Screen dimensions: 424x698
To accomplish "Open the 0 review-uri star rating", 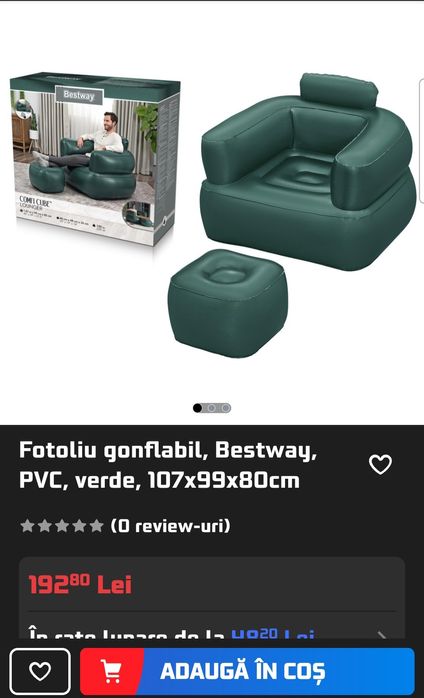I will (x=125, y=526).
